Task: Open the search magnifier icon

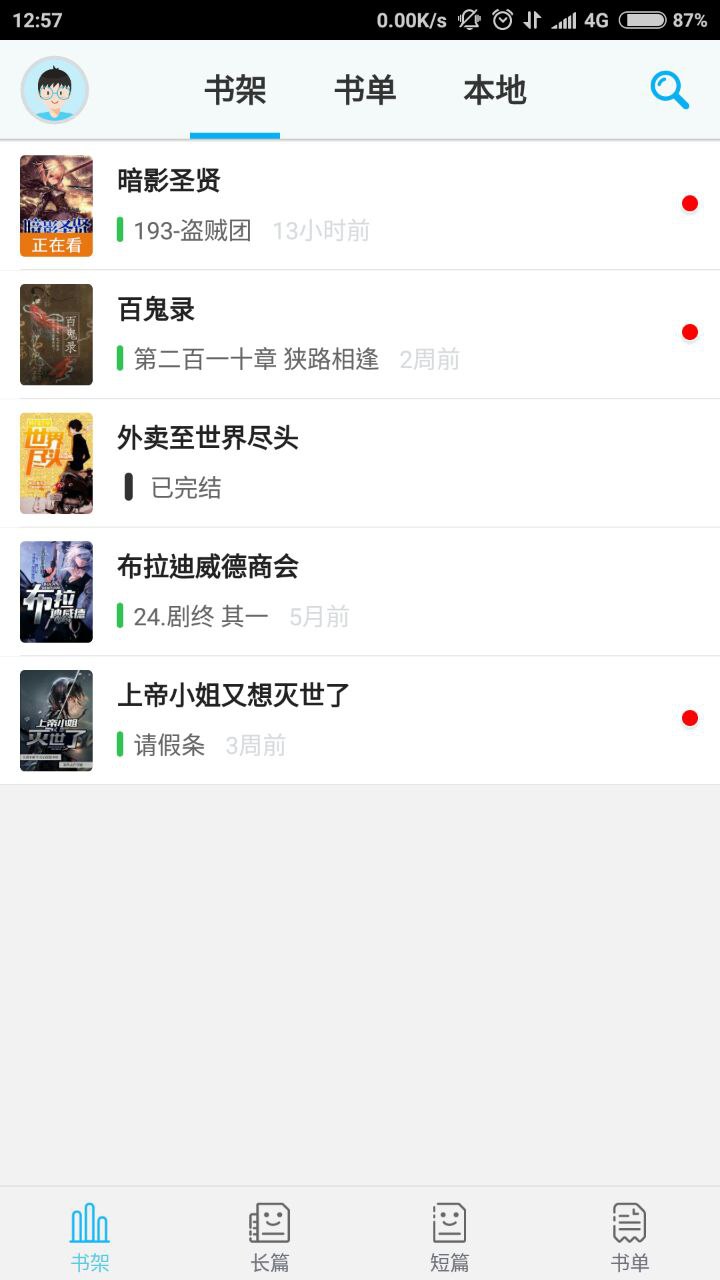Action: (669, 90)
